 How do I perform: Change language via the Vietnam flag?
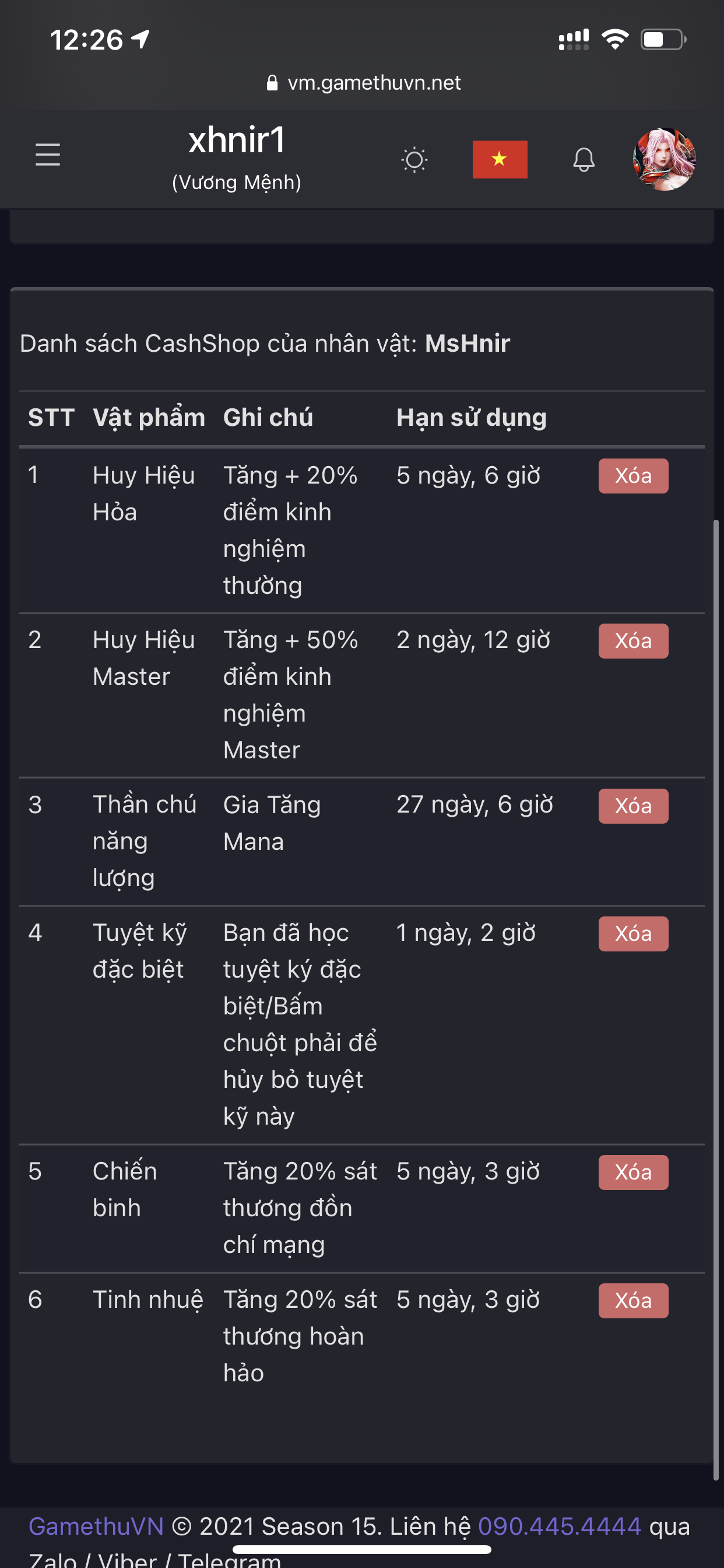point(500,159)
